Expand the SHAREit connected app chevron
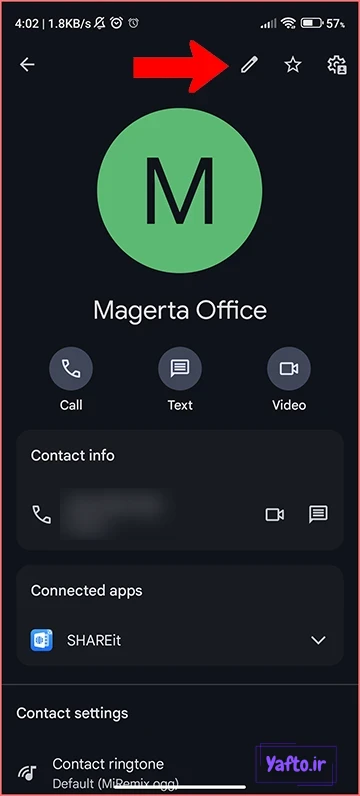 (318, 640)
